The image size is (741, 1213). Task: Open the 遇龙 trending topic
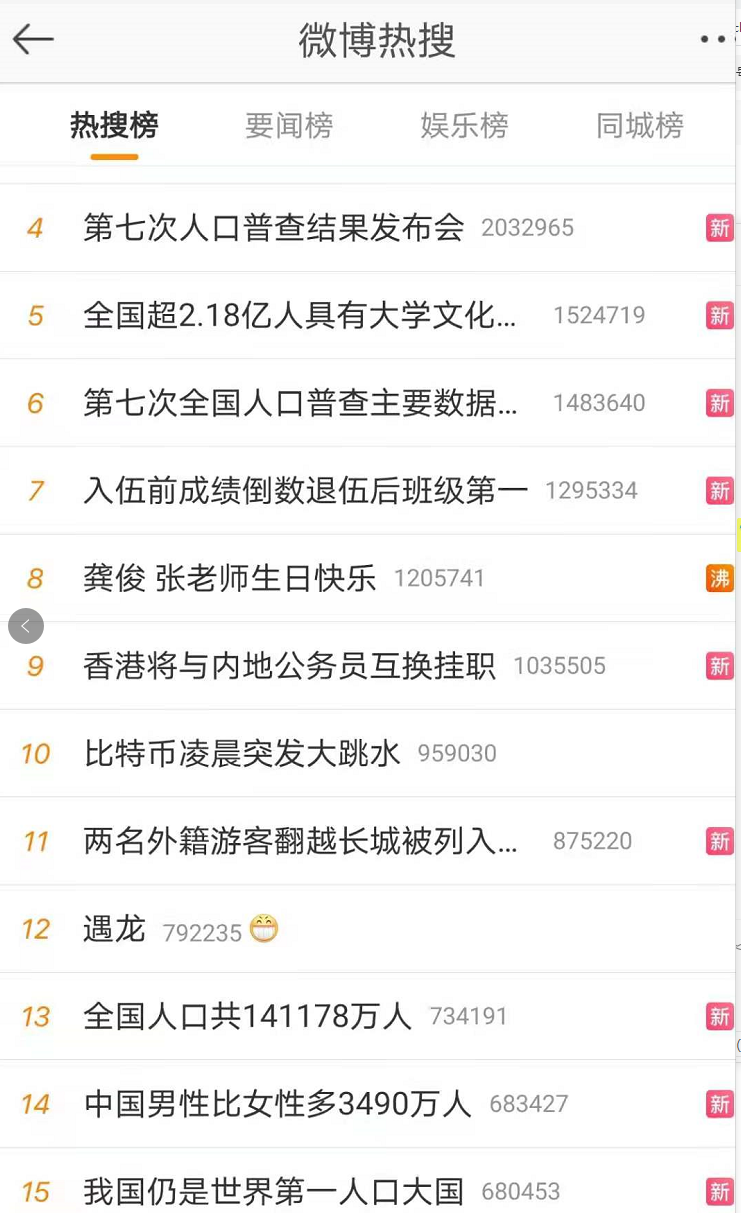[x=114, y=929]
